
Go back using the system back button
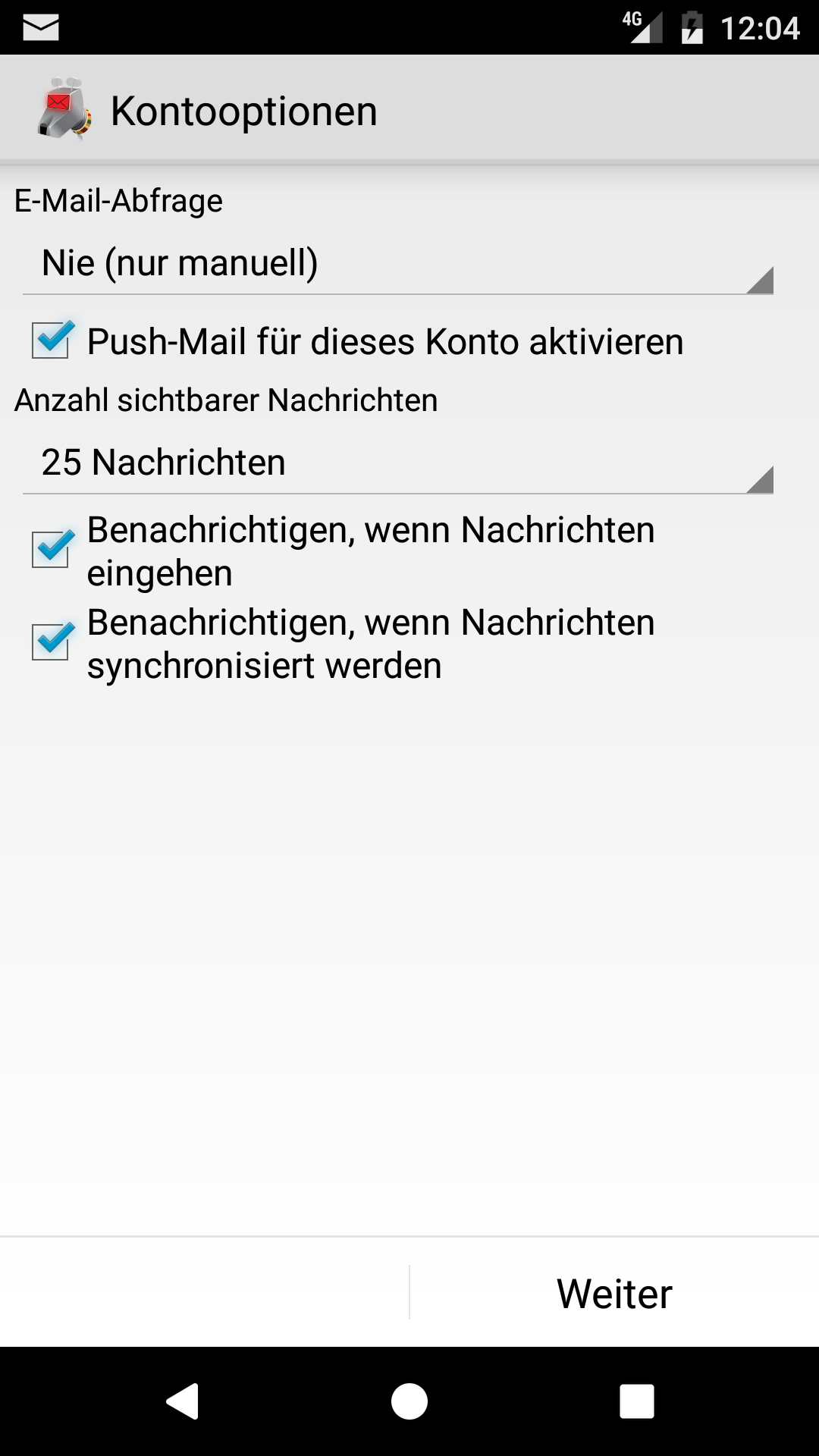183,1401
